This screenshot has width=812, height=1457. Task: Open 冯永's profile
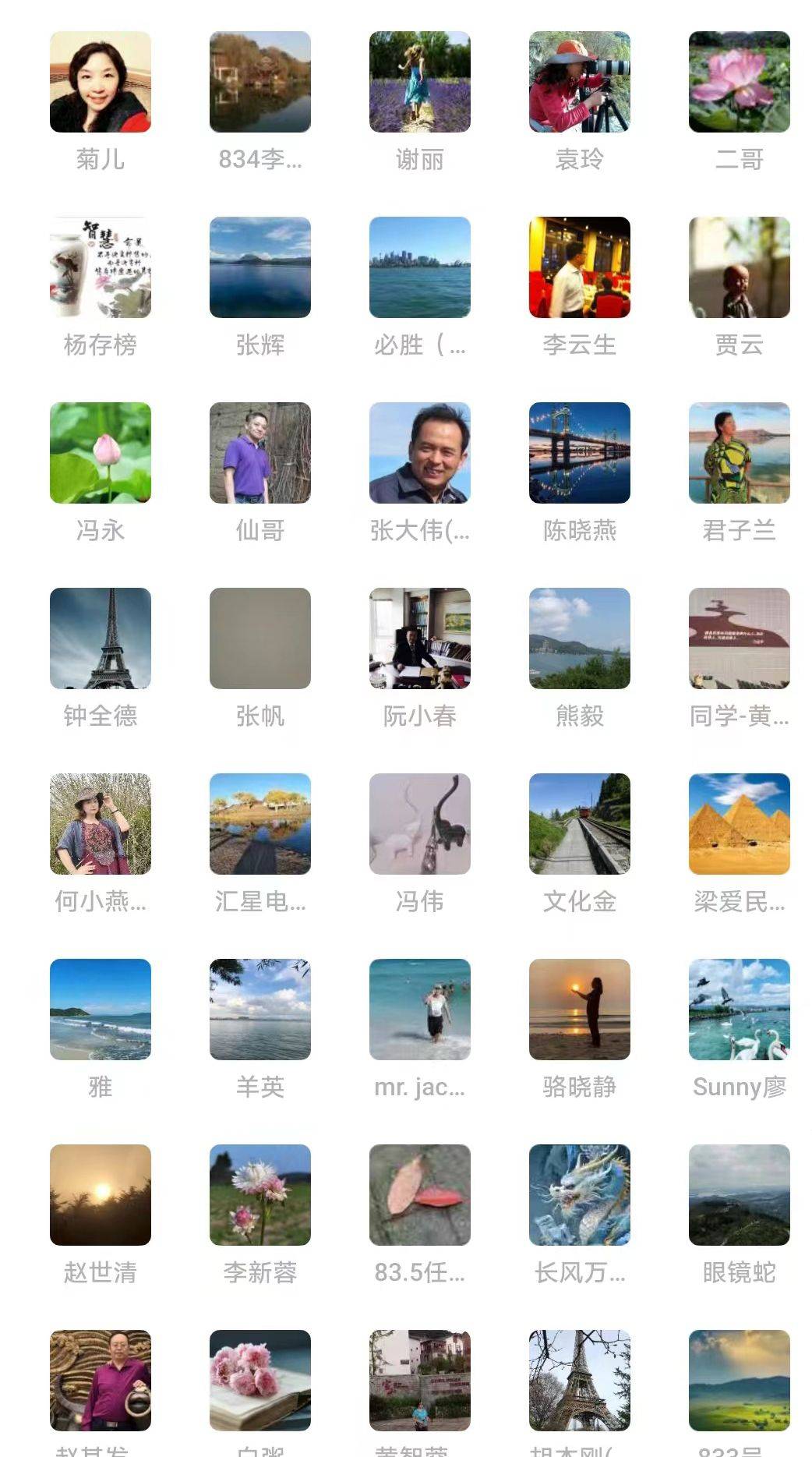tap(100, 453)
